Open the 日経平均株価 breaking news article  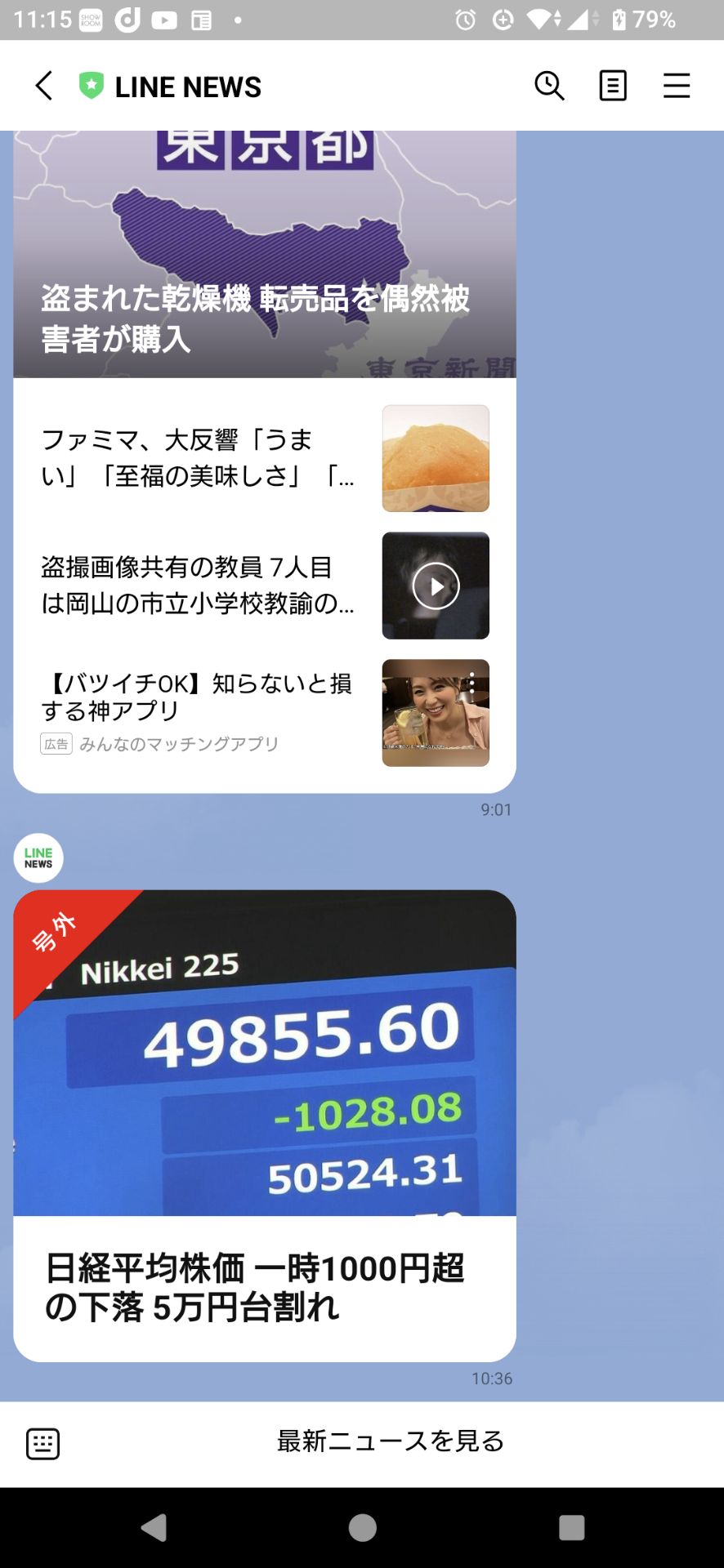255,1288
